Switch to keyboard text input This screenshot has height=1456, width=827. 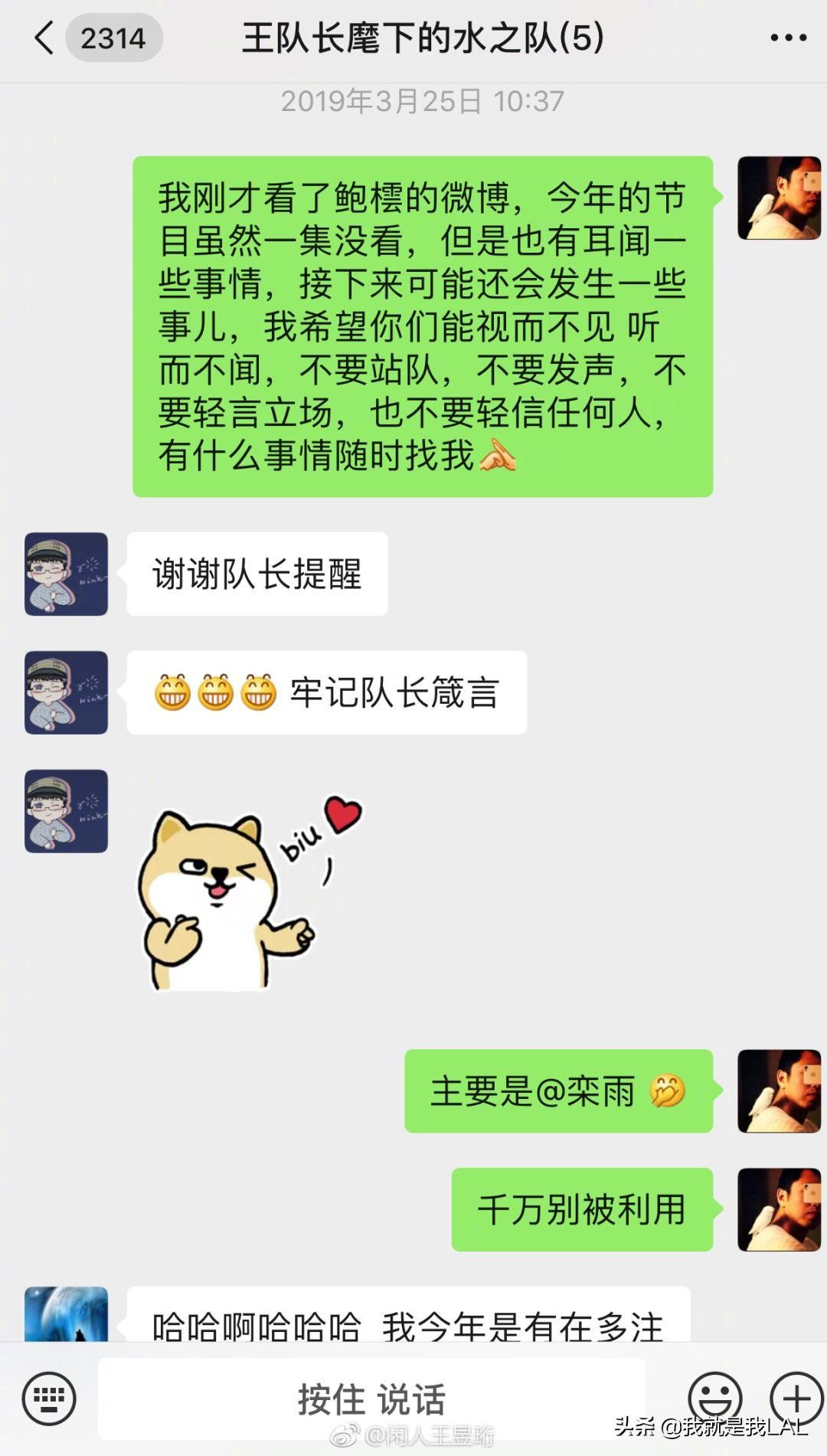[49, 1398]
